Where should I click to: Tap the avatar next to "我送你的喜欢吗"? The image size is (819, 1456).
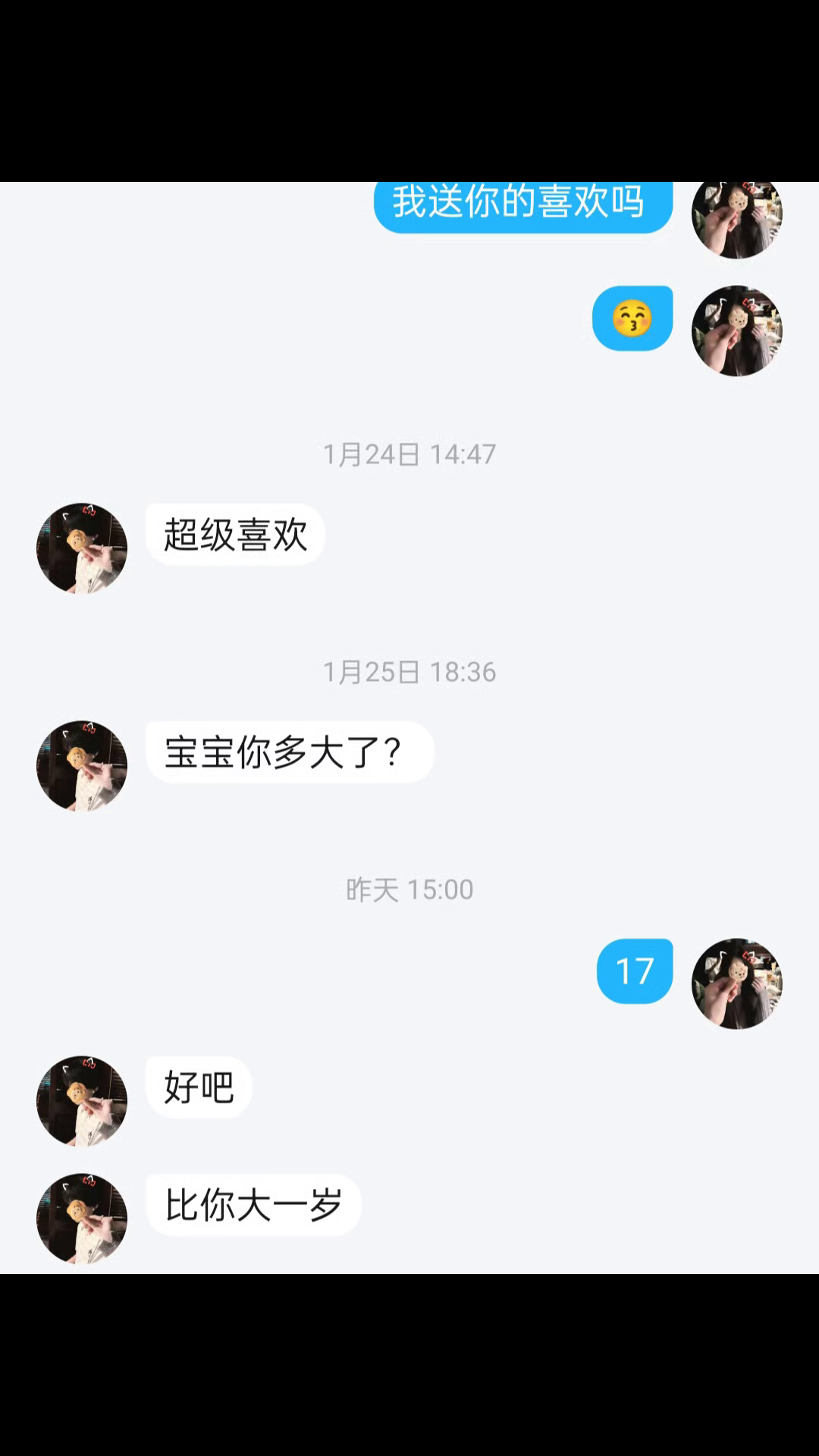[736, 217]
